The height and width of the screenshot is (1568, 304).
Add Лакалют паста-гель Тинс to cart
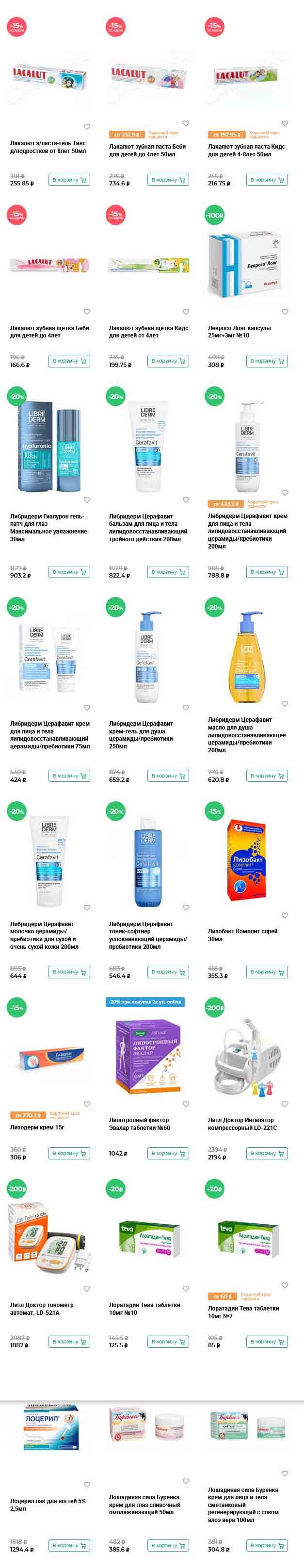pos(69,180)
